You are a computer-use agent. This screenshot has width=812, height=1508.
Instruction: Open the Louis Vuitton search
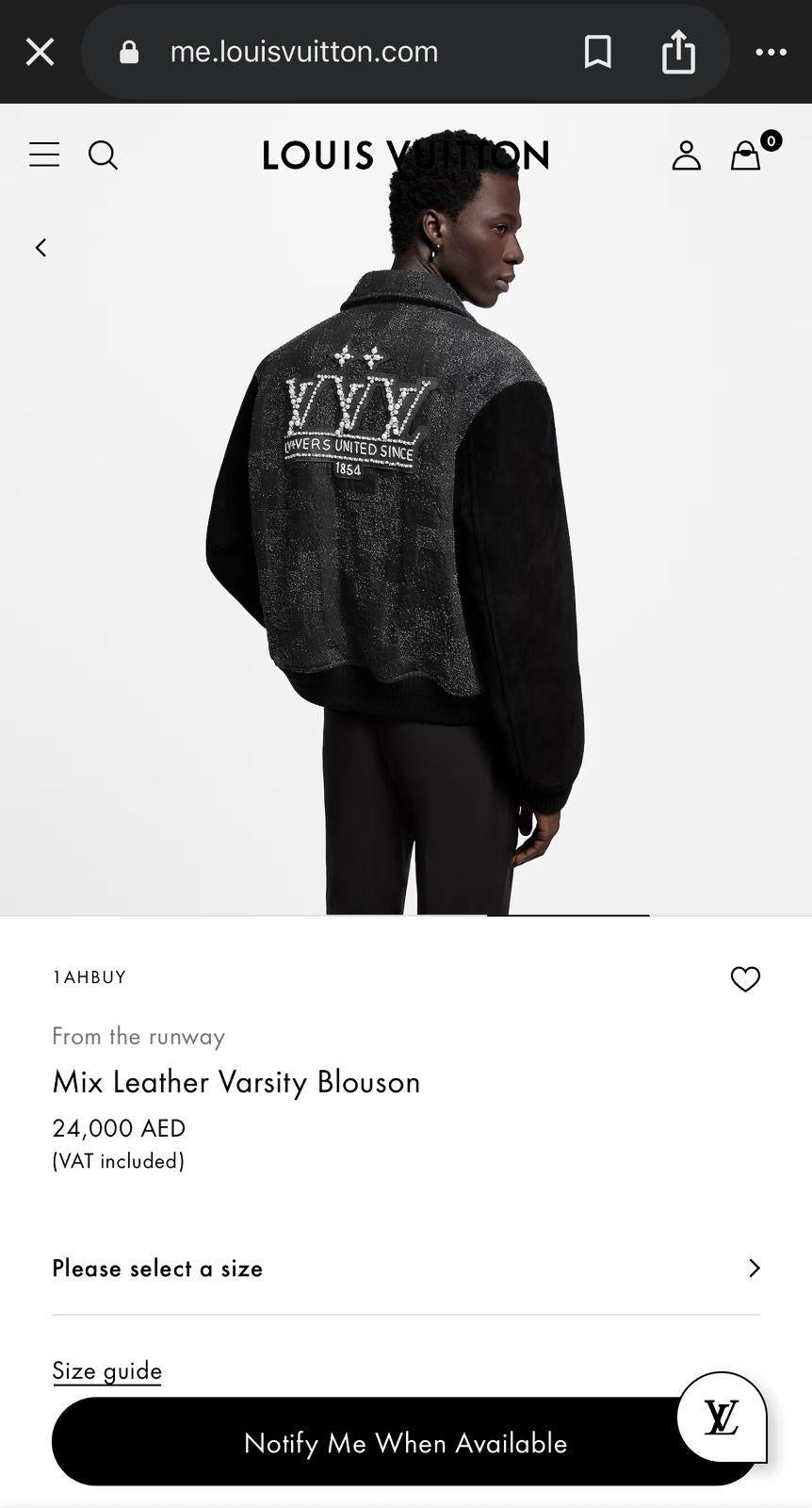[103, 155]
